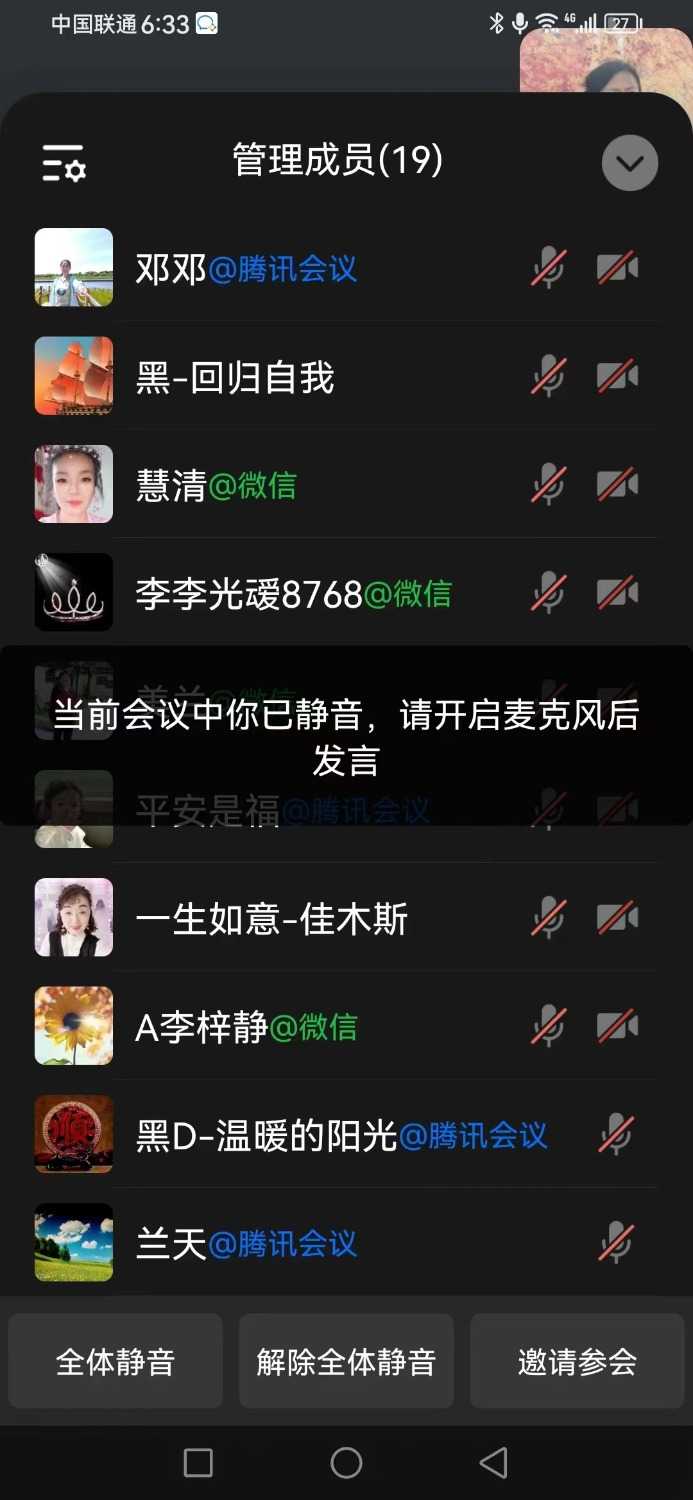This screenshot has width=693, height=1500.
Task: Toggle camera for 黑-回归自我
Action: (617, 377)
